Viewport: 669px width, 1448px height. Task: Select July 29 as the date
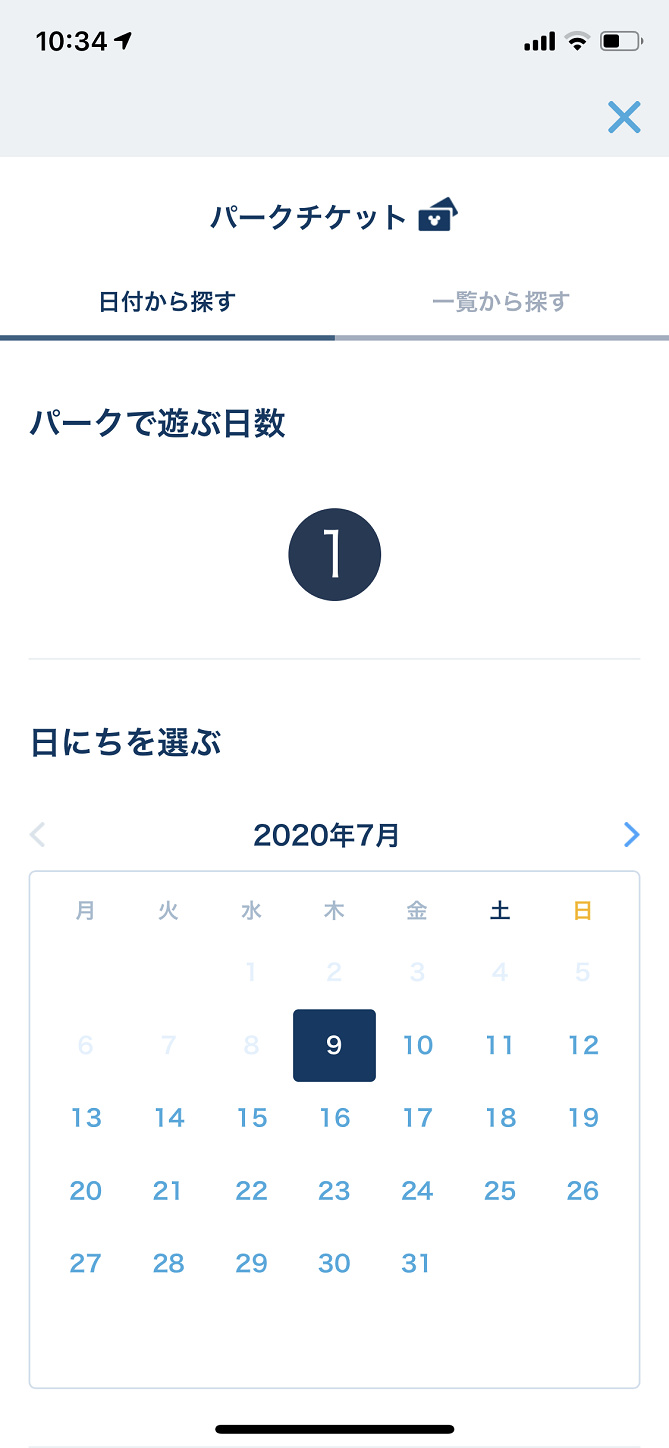252,1263
